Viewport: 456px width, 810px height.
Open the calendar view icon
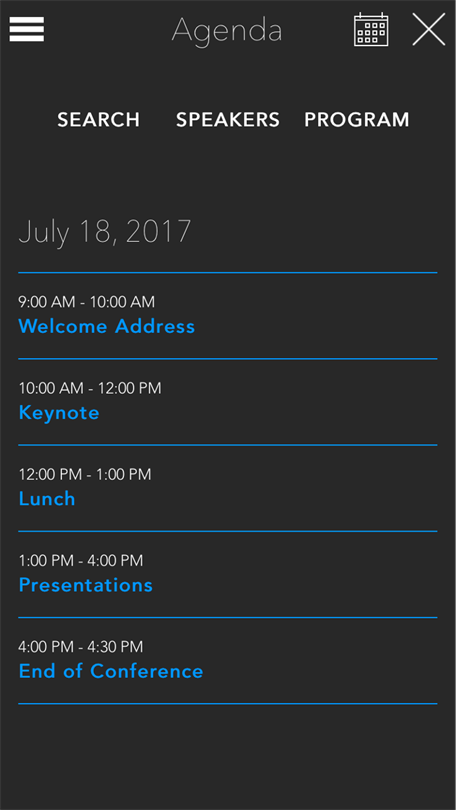(x=371, y=29)
